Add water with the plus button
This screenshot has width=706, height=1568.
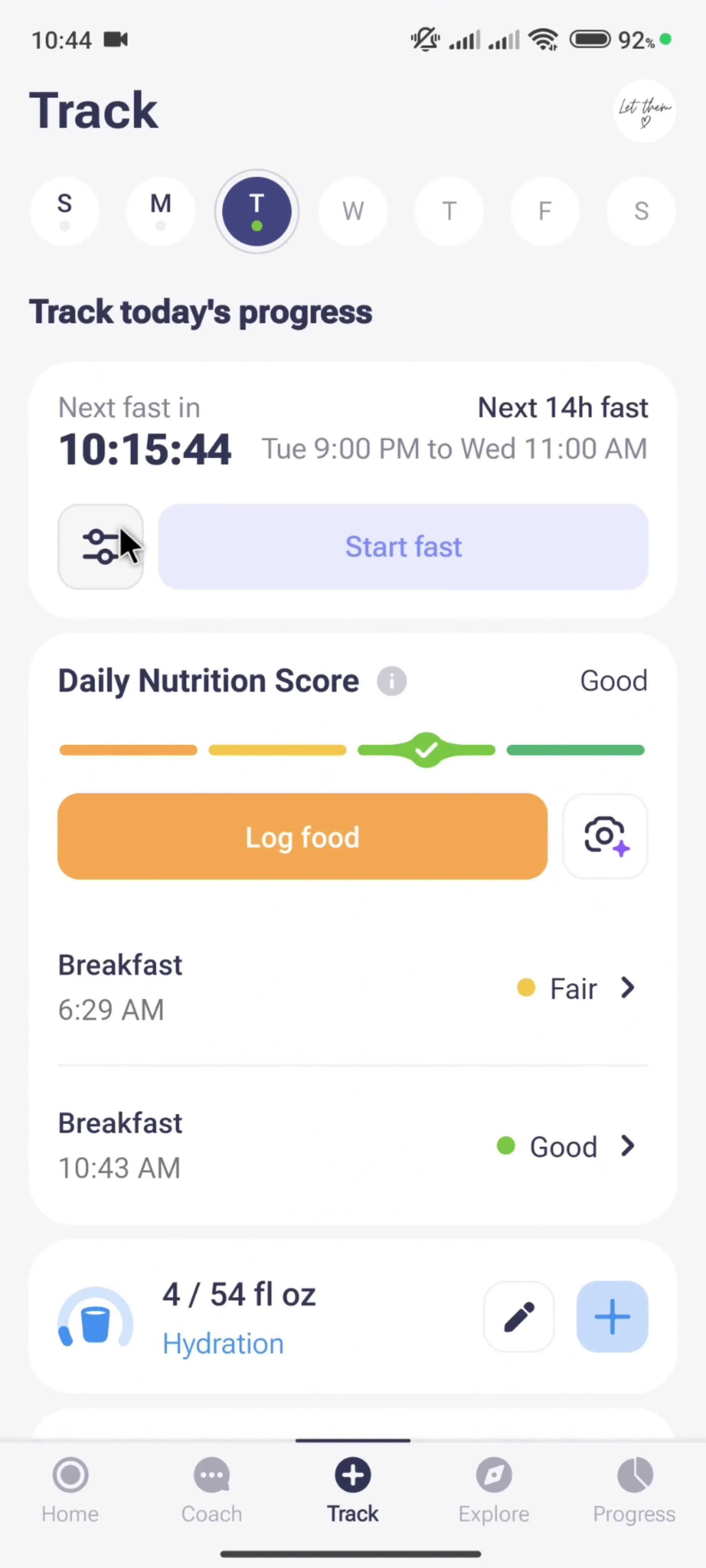tap(612, 1316)
